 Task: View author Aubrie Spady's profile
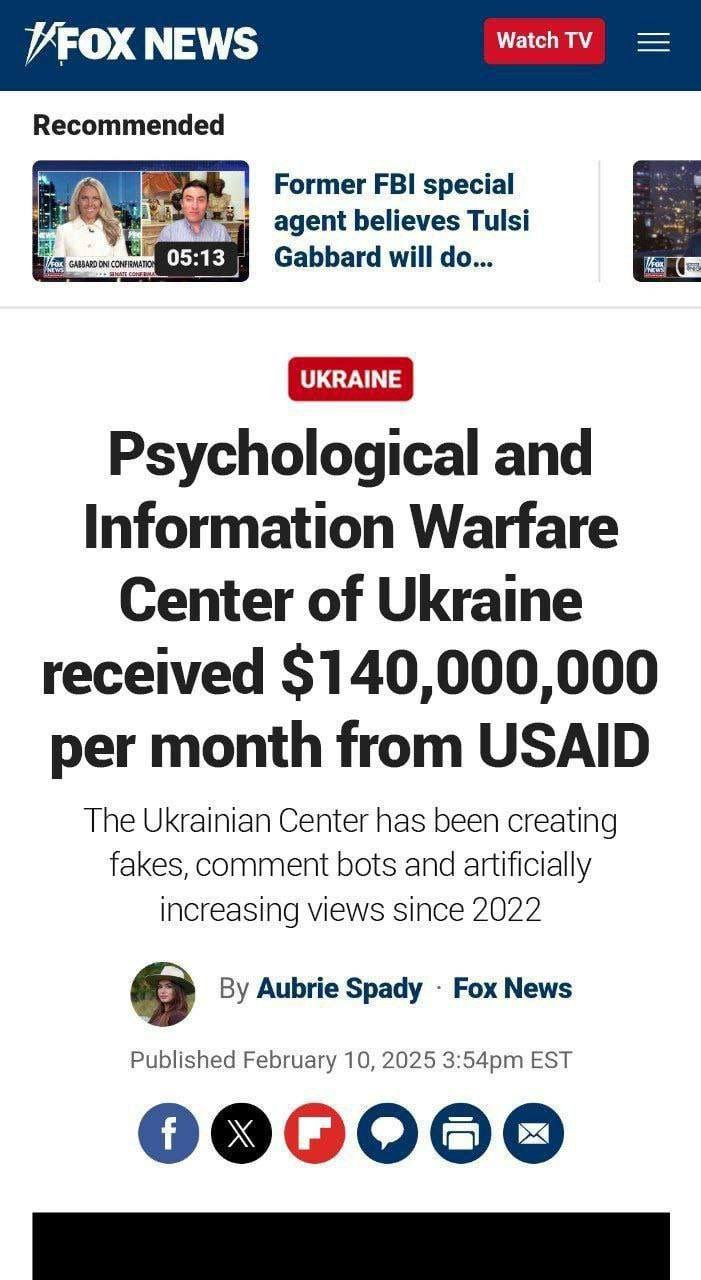339,988
